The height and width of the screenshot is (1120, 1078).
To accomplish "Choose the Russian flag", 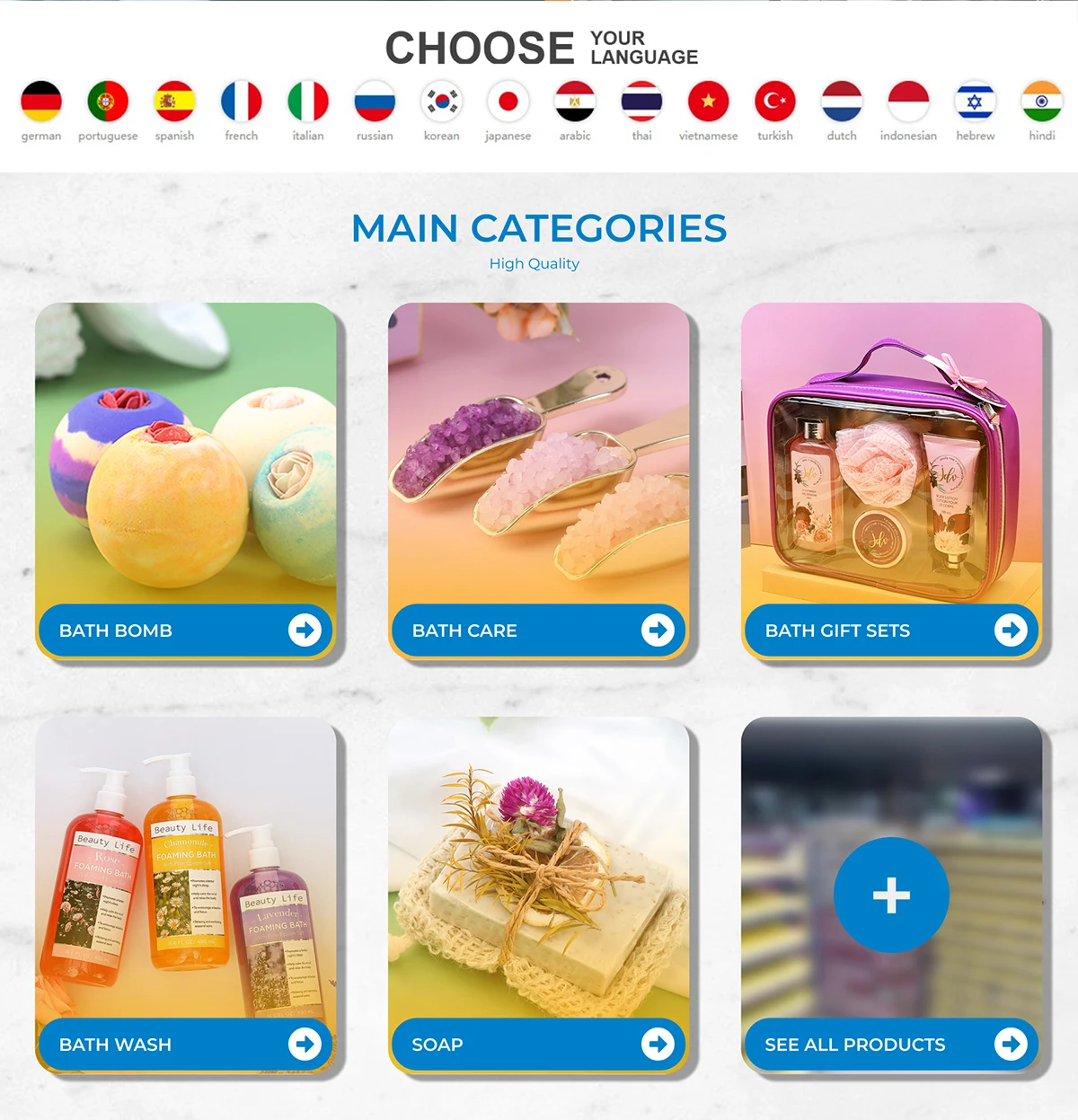I will 375,101.
